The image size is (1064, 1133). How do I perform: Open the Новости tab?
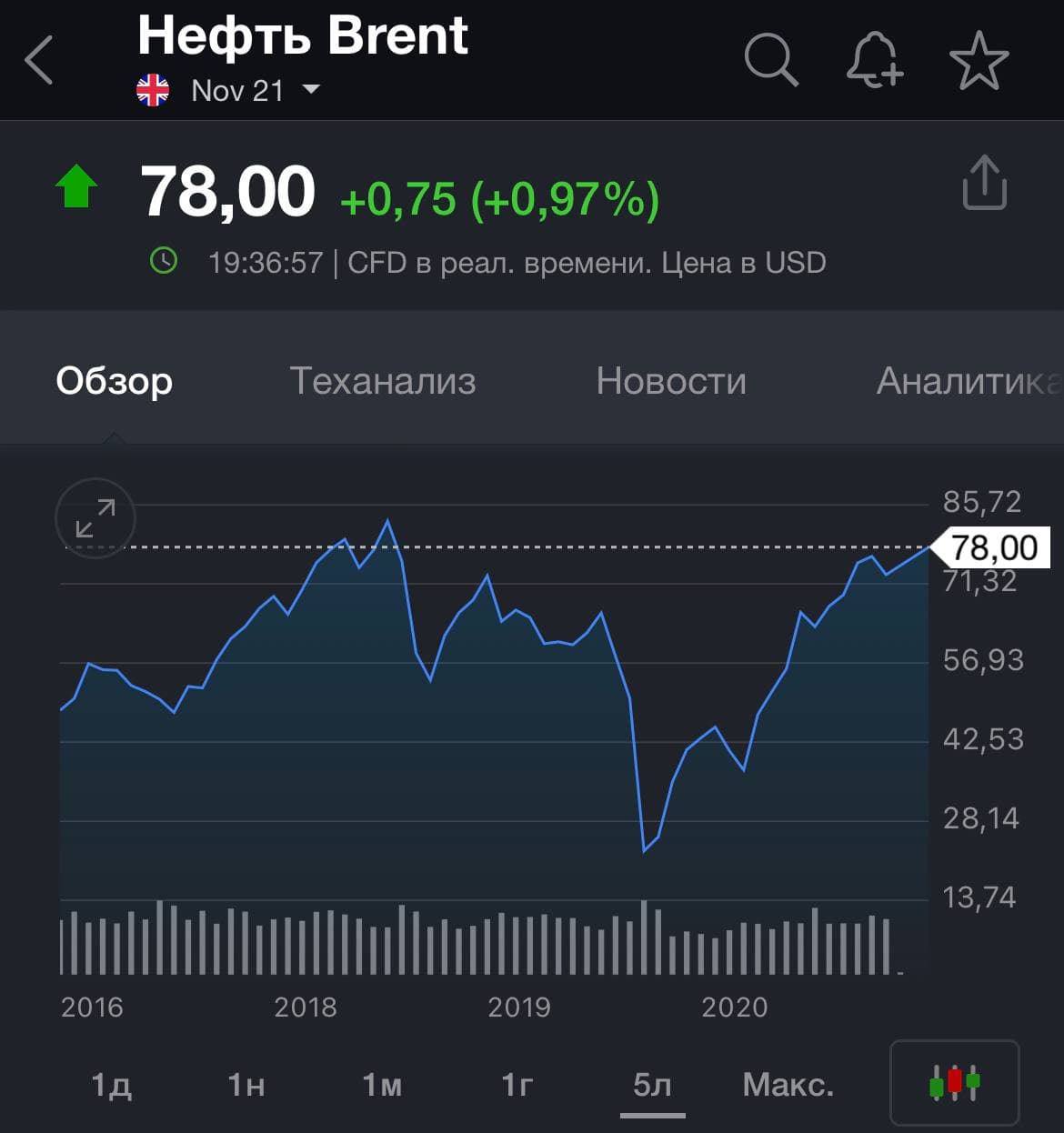coord(670,382)
